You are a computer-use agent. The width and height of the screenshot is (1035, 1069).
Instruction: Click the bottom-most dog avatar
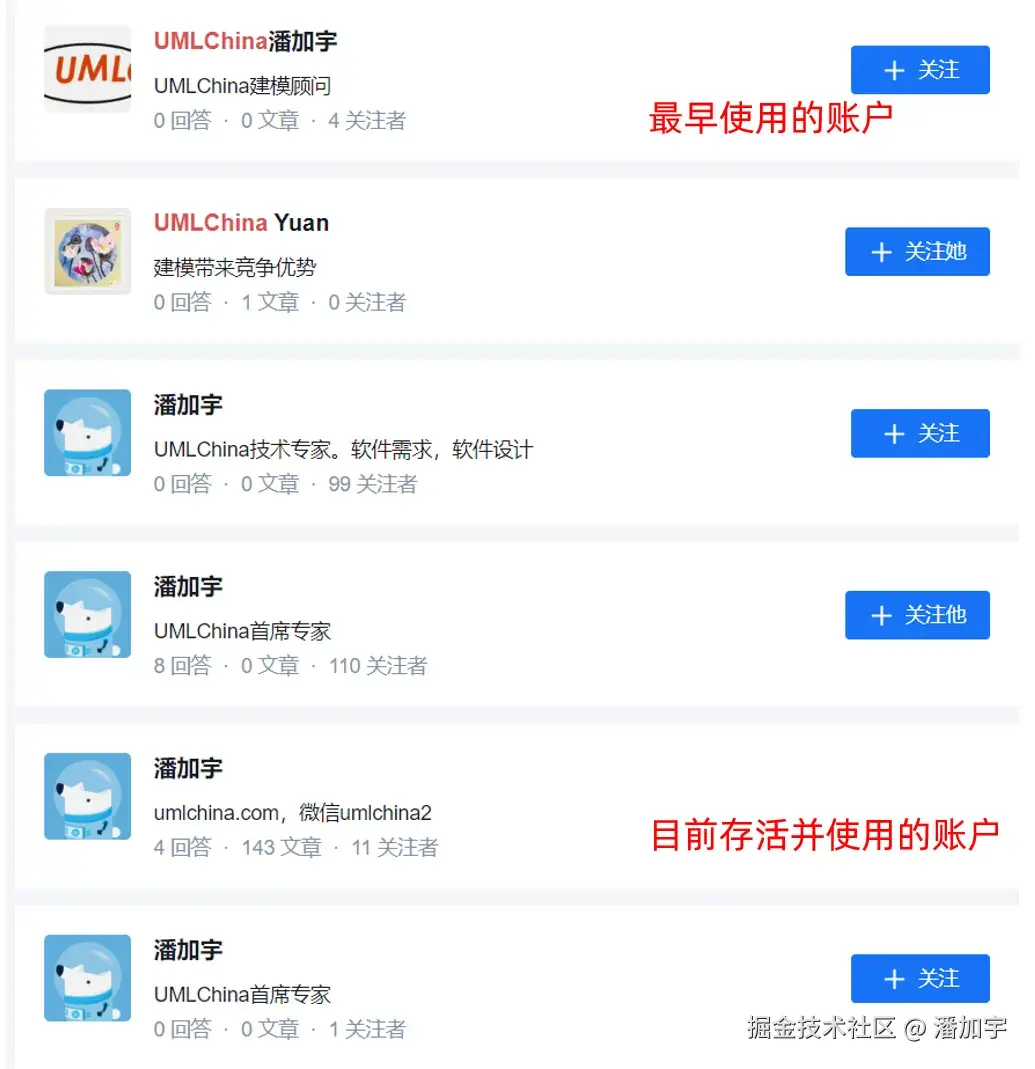(87, 978)
